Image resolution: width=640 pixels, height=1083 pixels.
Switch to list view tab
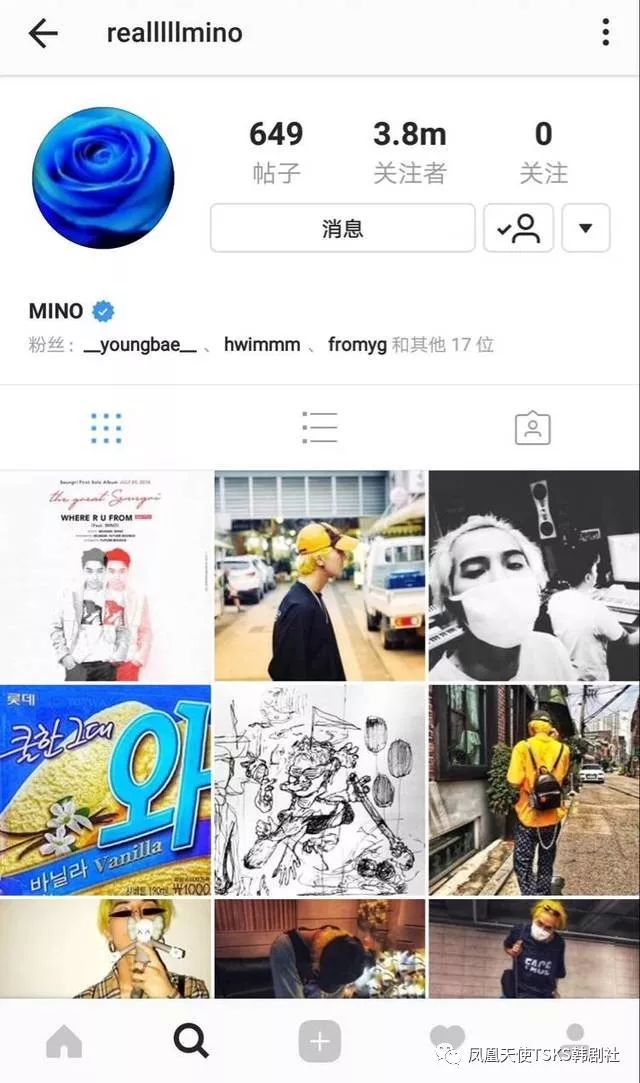[x=319, y=428]
